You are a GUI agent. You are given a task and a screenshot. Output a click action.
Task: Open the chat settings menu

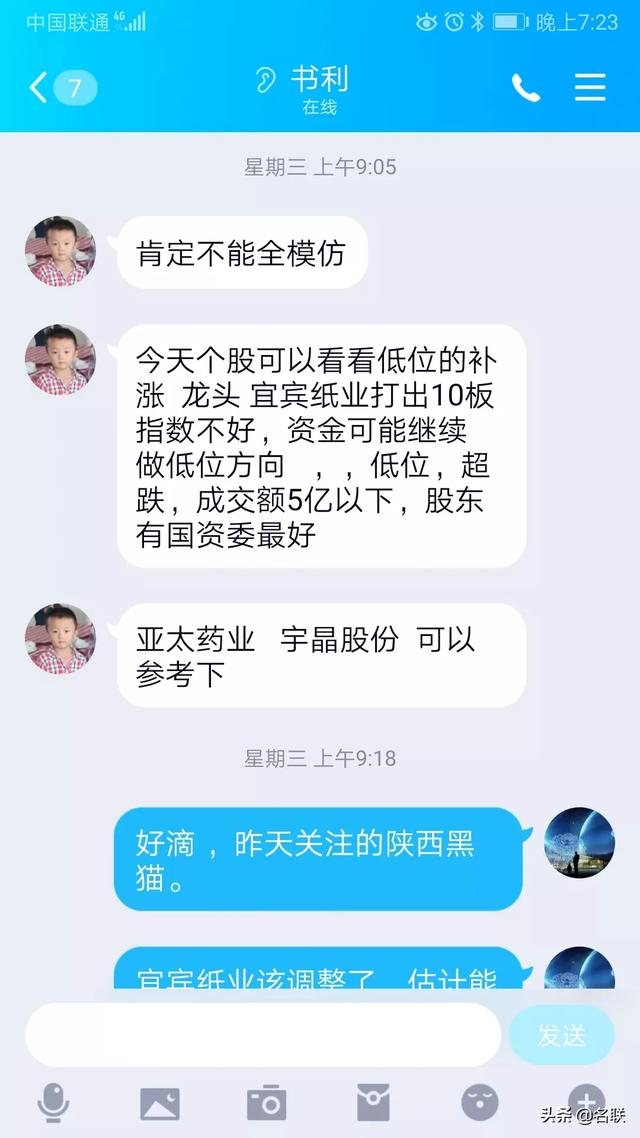[590, 89]
